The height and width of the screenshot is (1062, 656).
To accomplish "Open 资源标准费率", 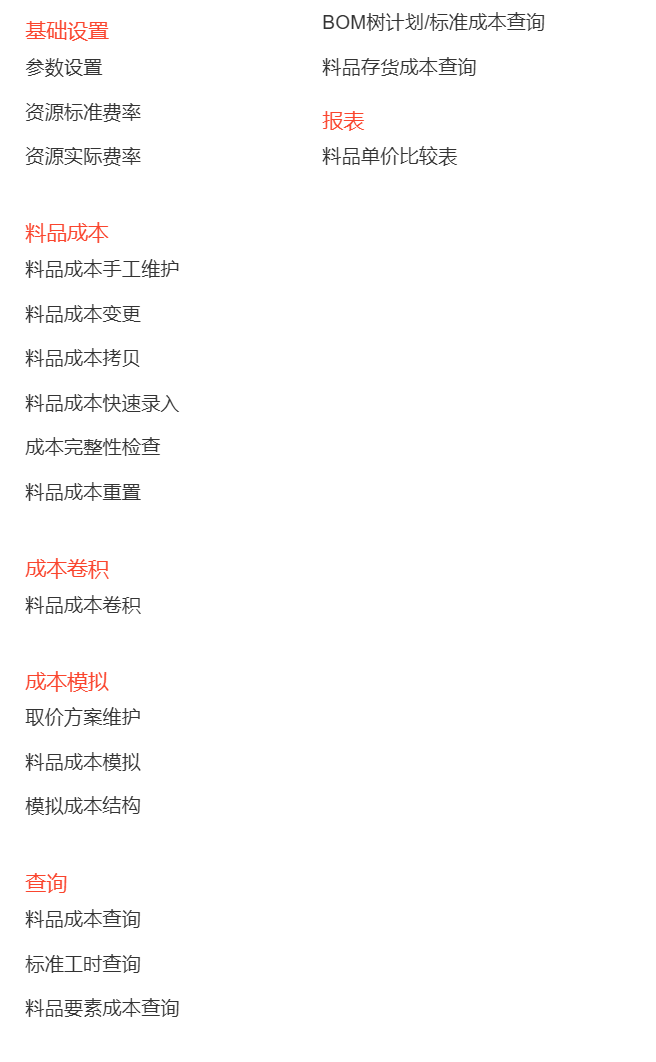I will pos(83,112).
